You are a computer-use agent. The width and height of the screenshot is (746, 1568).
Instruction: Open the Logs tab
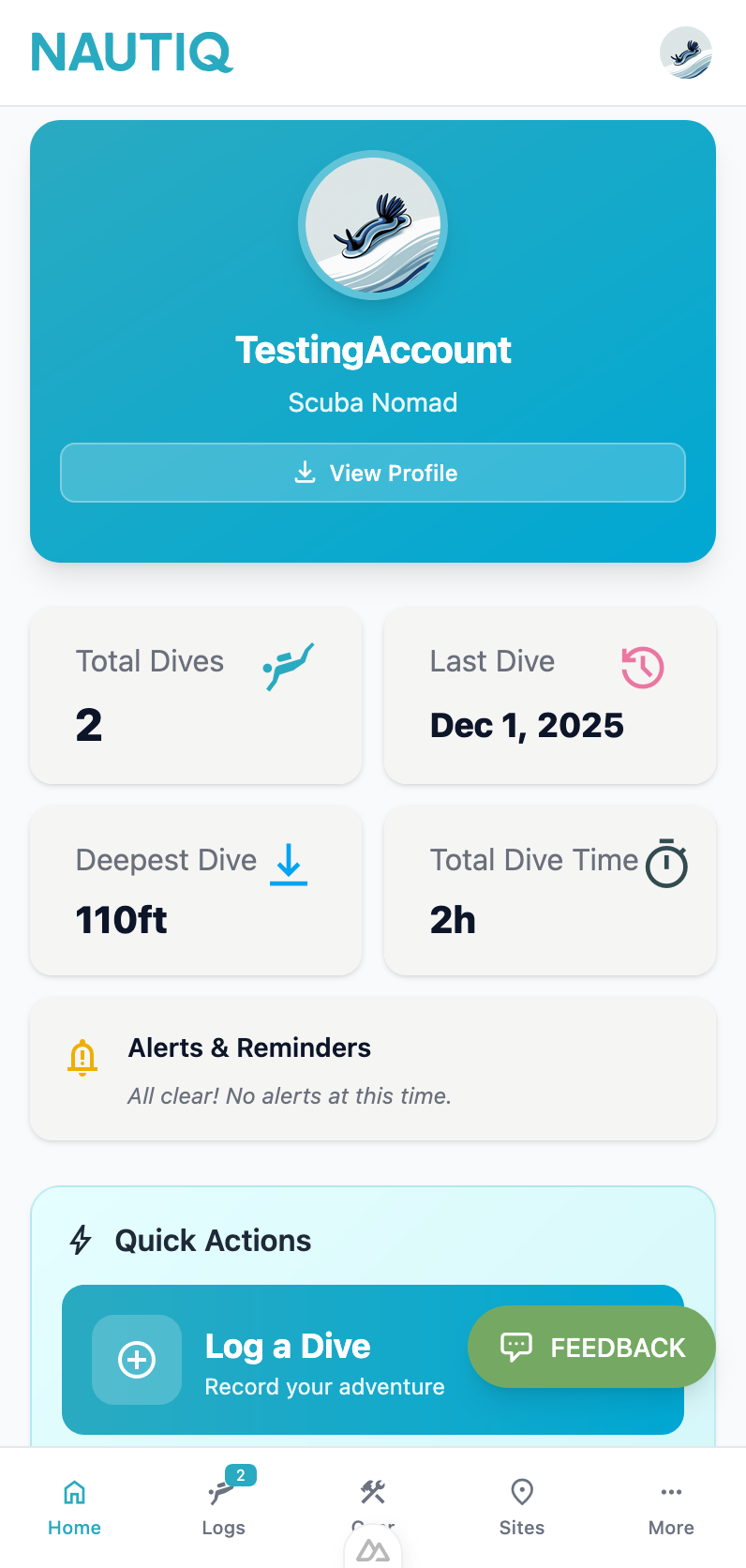tap(223, 1505)
